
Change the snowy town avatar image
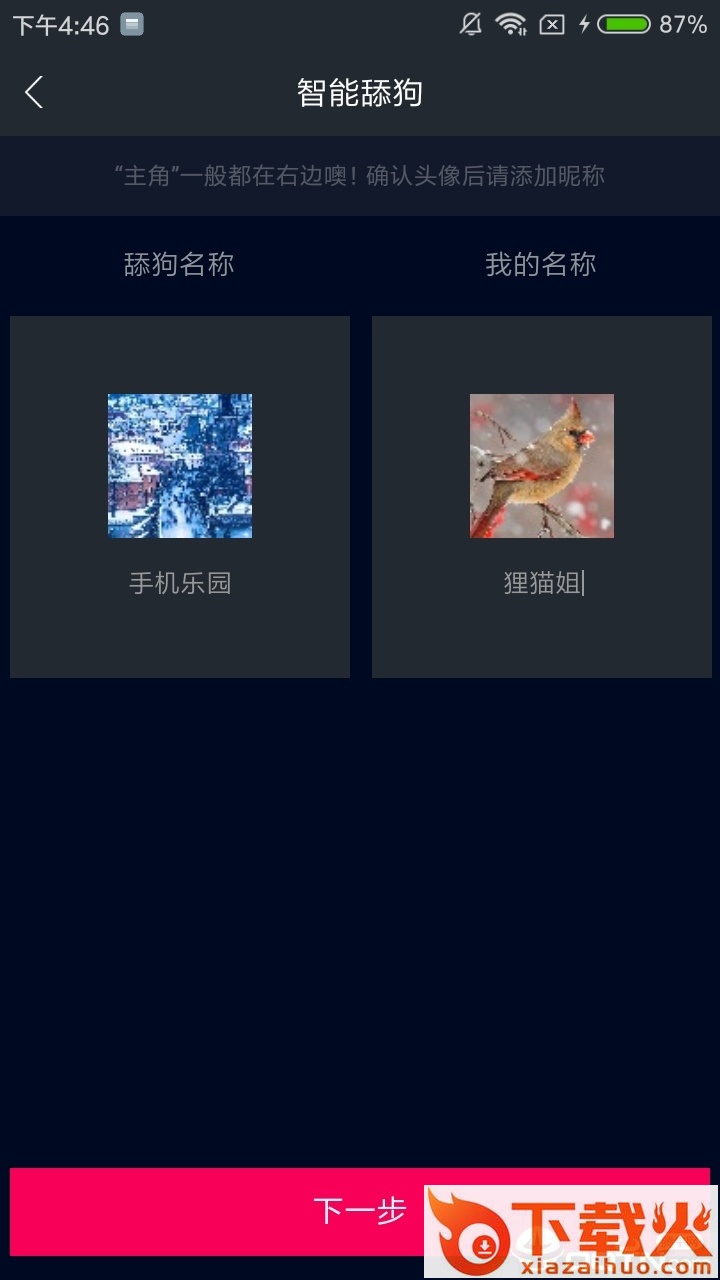(180, 466)
